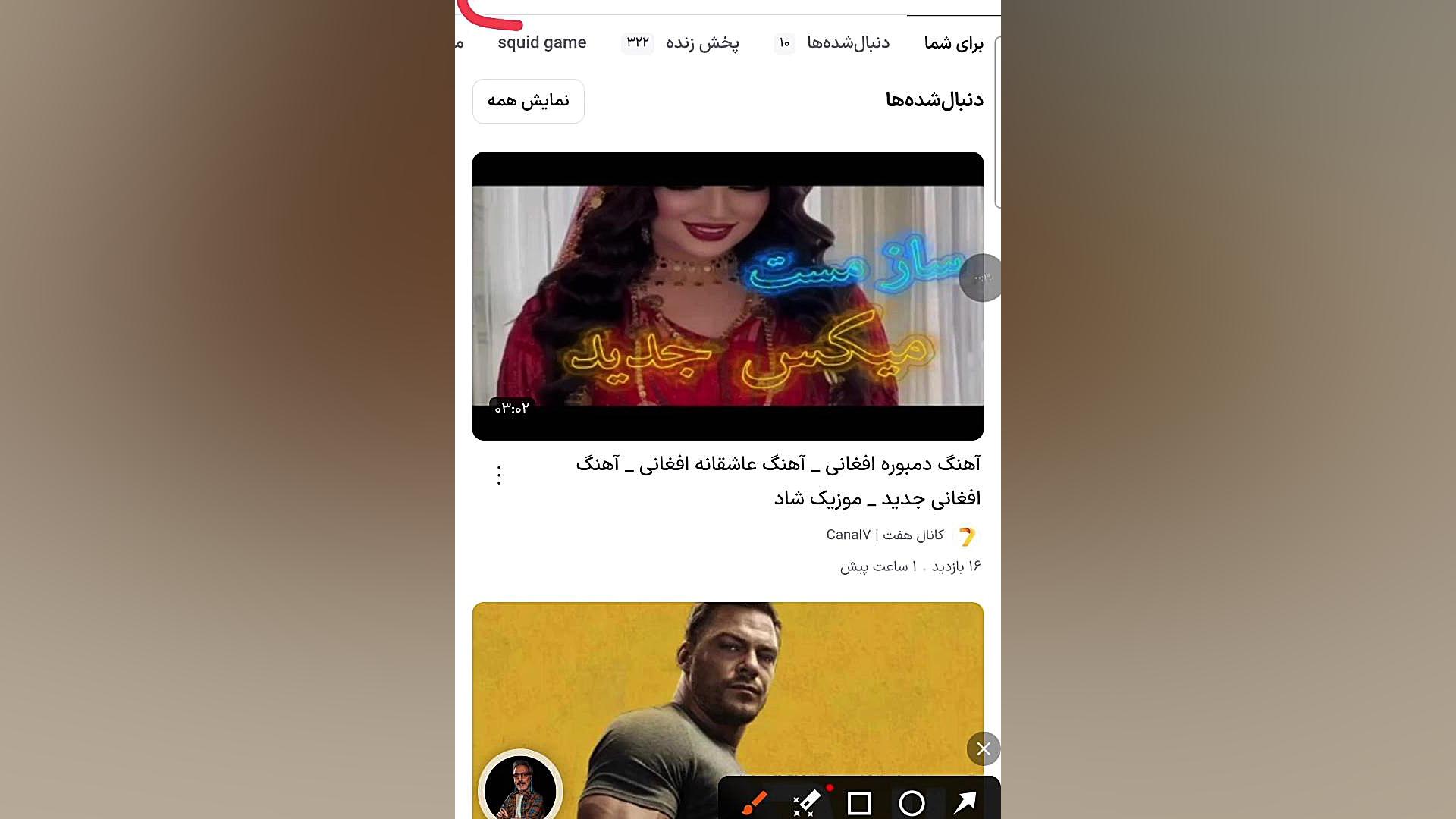Image resolution: width=1456 pixels, height=819 pixels.
Task: Play the ساز مست میکس جدید video
Action: pos(727,296)
